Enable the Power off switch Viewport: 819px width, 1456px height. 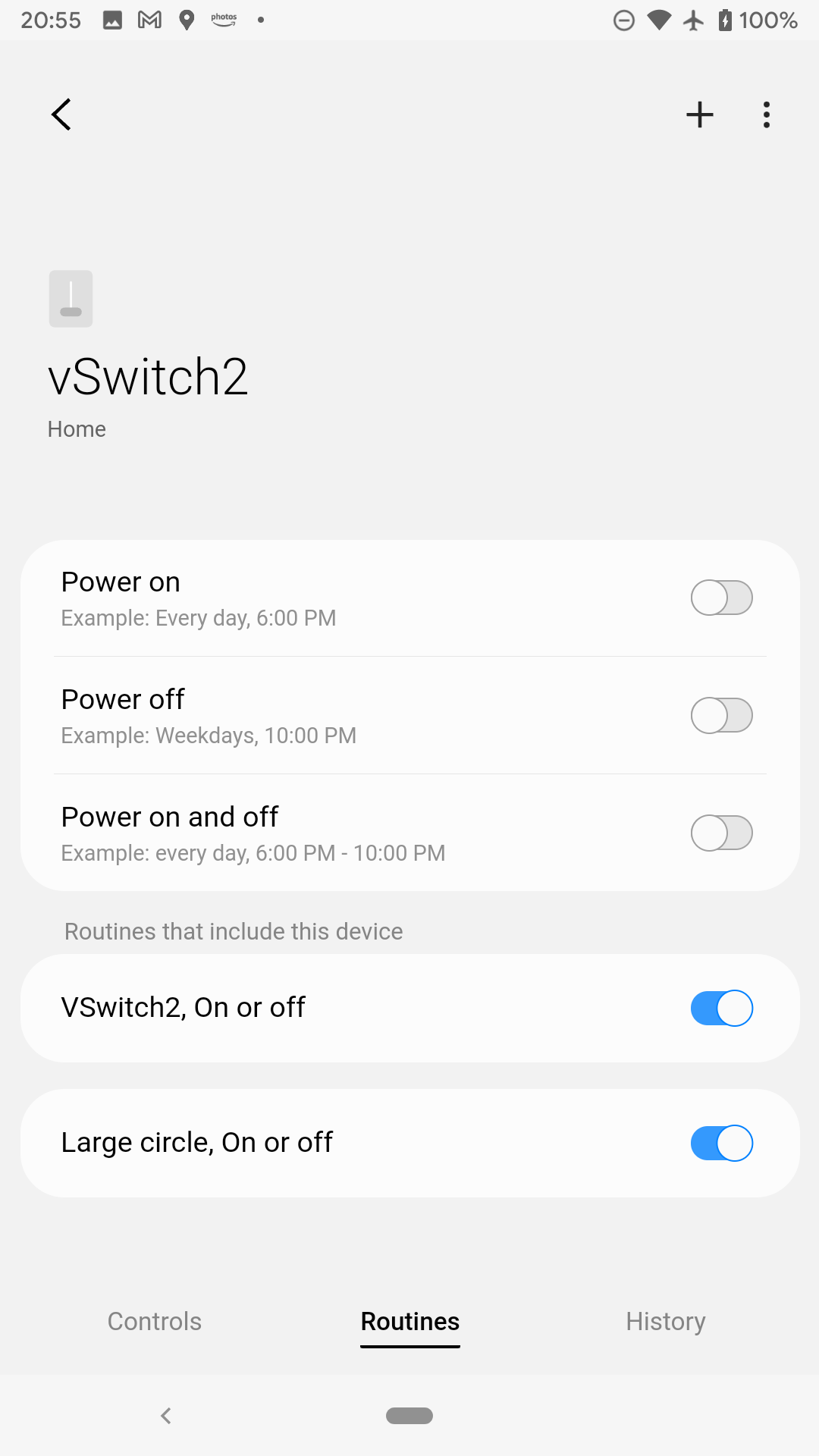pos(721,715)
